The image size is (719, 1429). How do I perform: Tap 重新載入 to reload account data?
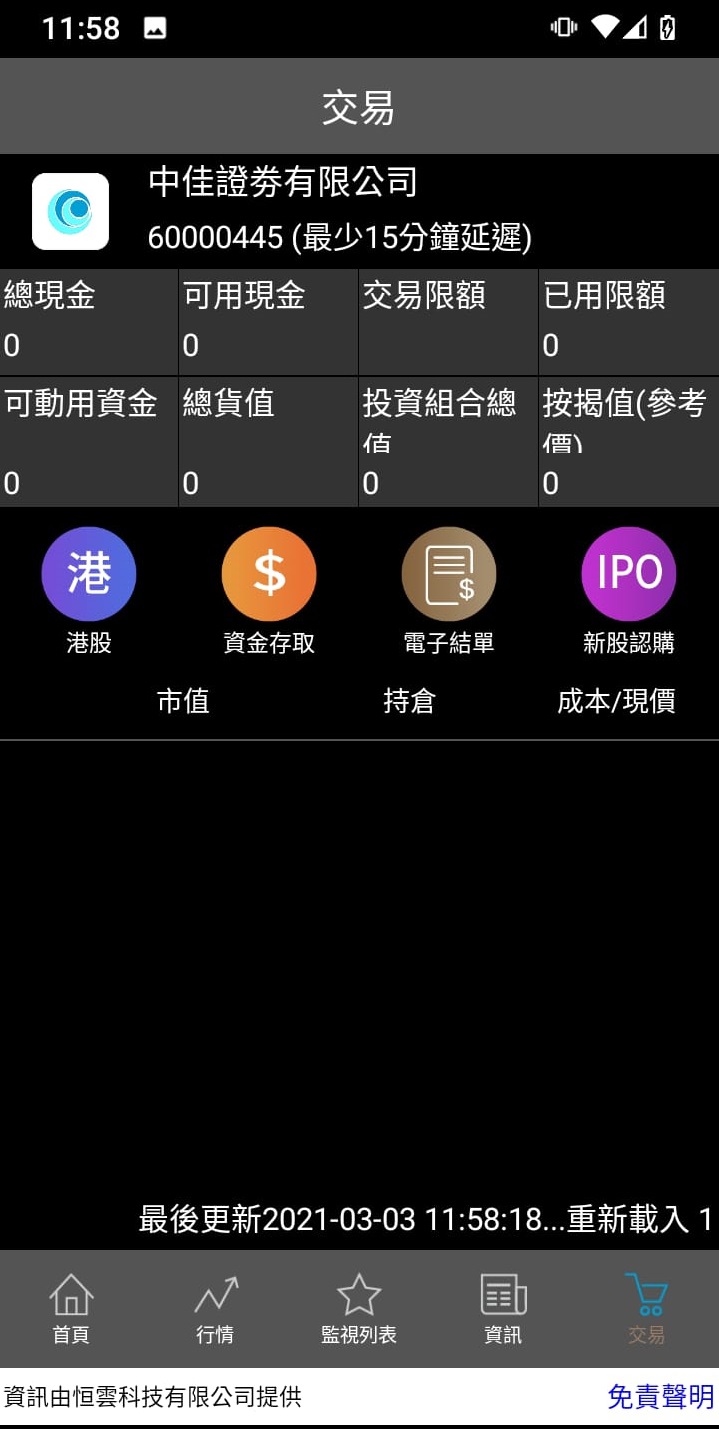(x=628, y=1219)
